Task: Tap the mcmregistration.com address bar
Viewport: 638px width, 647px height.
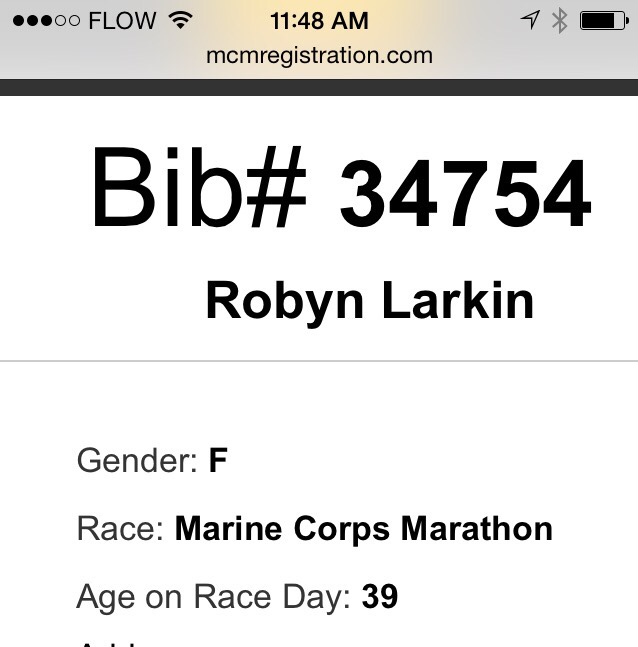Action: [x=319, y=55]
